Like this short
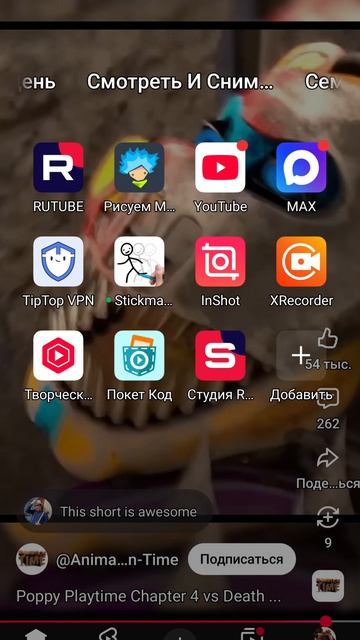Viewport: 360px width, 640px height. (x=328, y=338)
